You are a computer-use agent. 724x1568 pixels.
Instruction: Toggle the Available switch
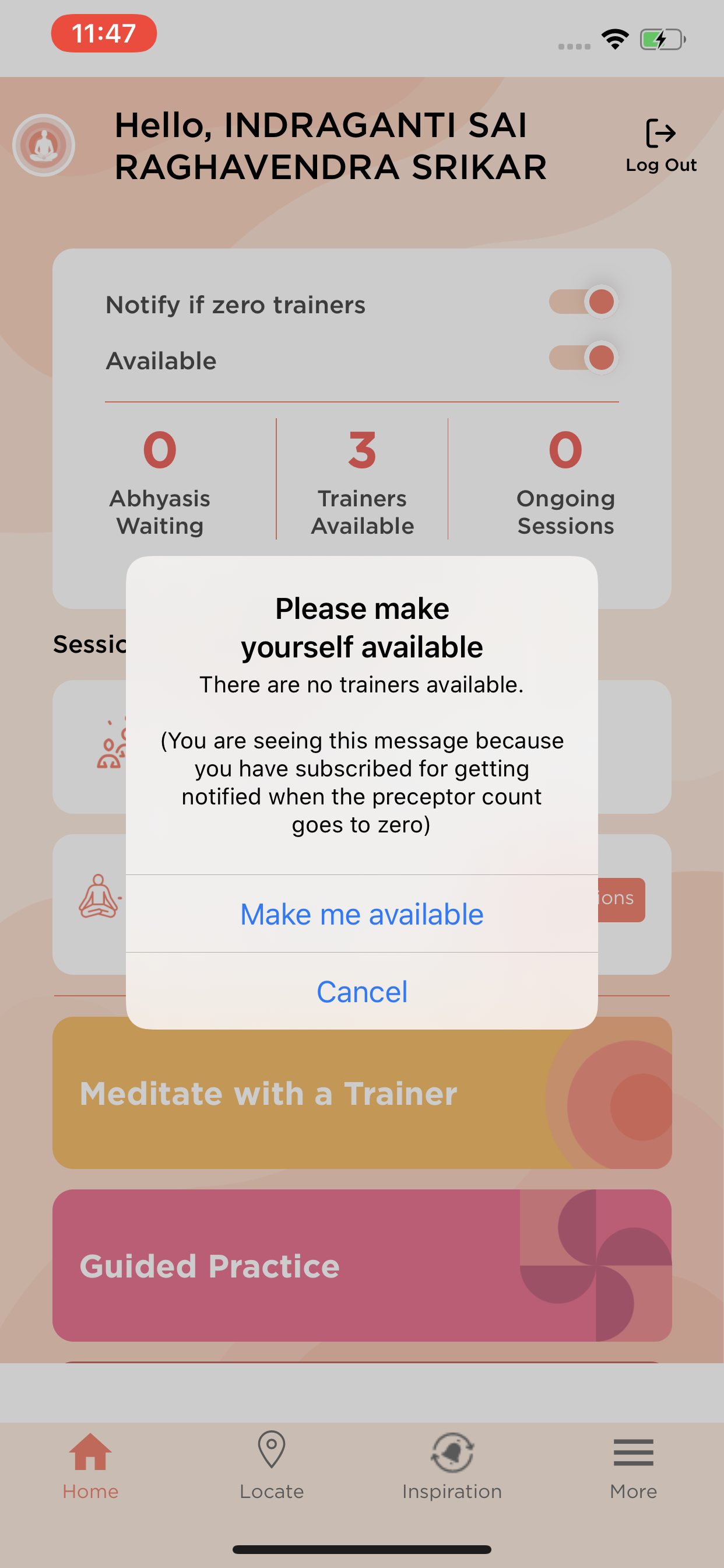[x=583, y=358]
